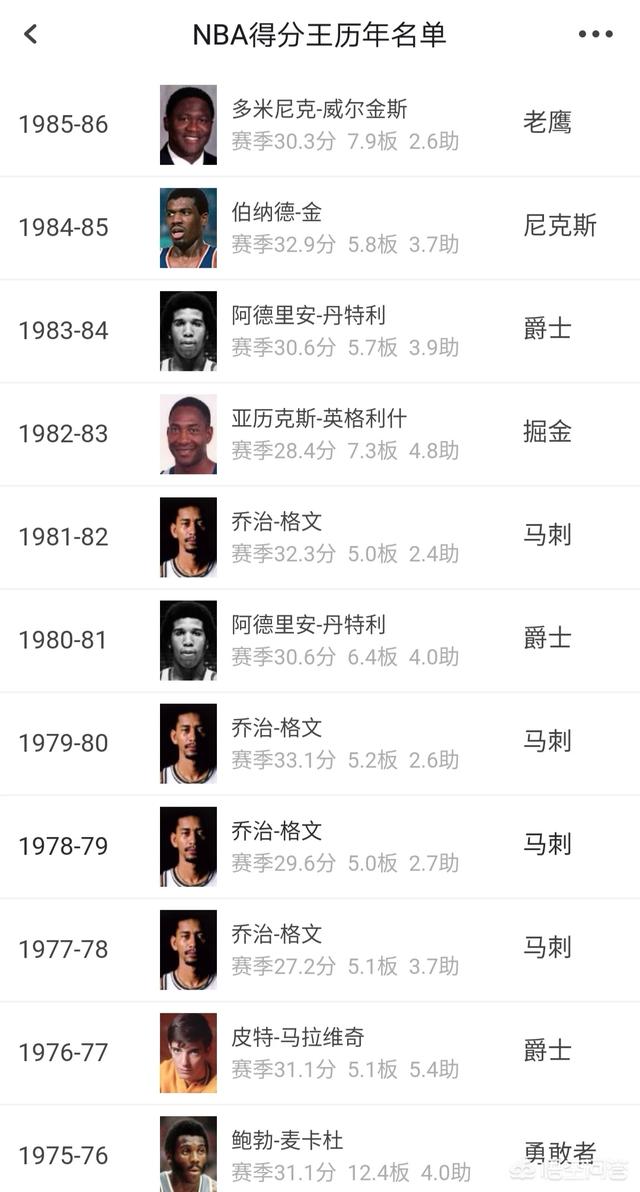Viewport: 640px width, 1192px height.
Task: Open the three-dot overflow menu
Action: click(595, 34)
